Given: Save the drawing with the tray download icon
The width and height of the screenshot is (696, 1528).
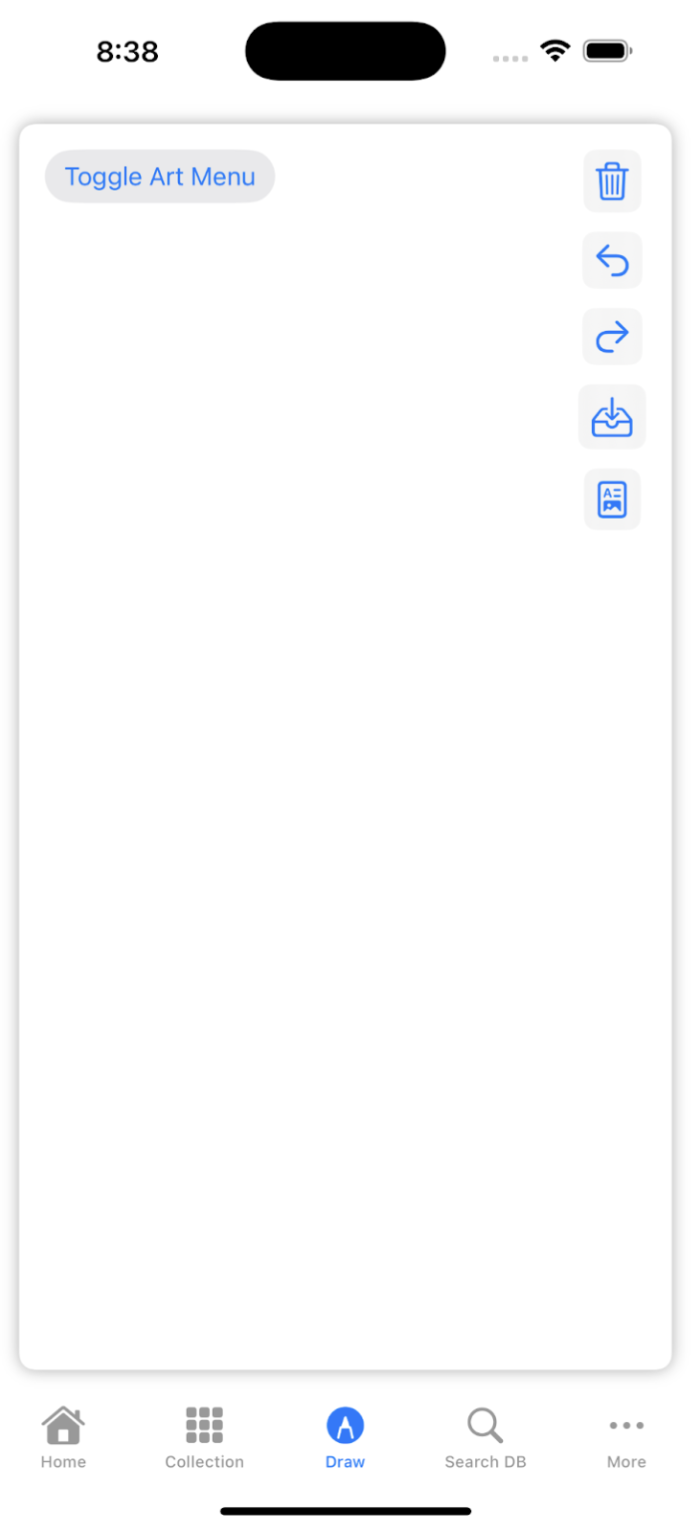Looking at the screenshot, I should click(x=612, y=417).
